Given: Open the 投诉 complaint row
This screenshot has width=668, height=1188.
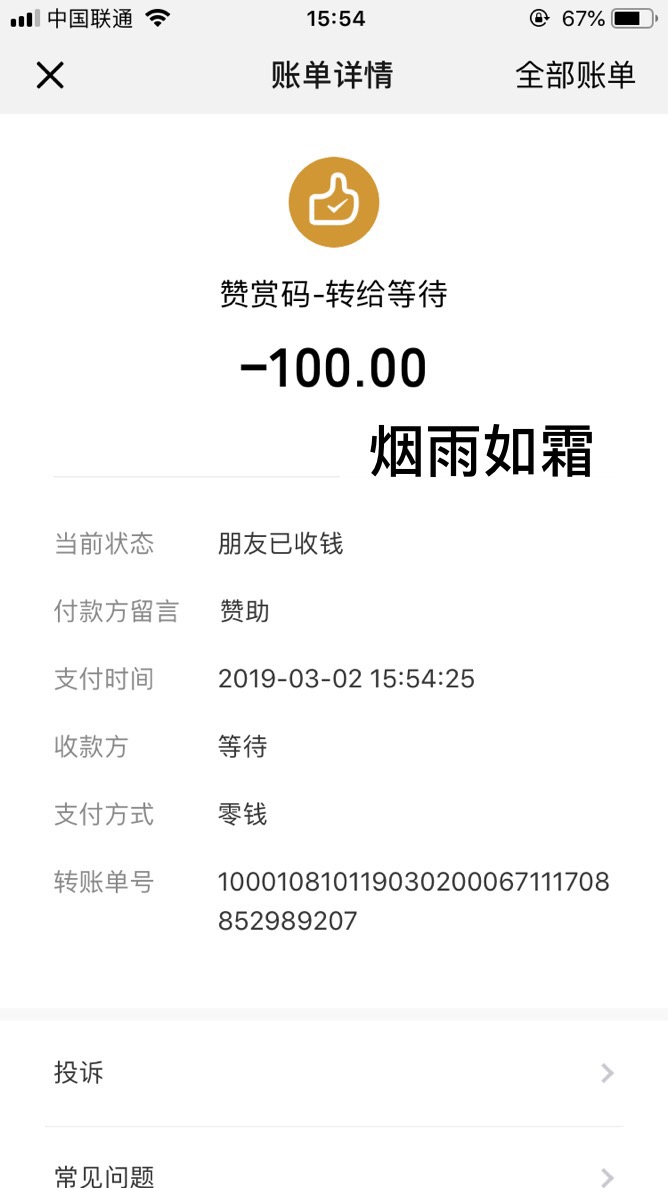Looking at the screenshot, I should pyautogui.click(x=333, y=1073).
